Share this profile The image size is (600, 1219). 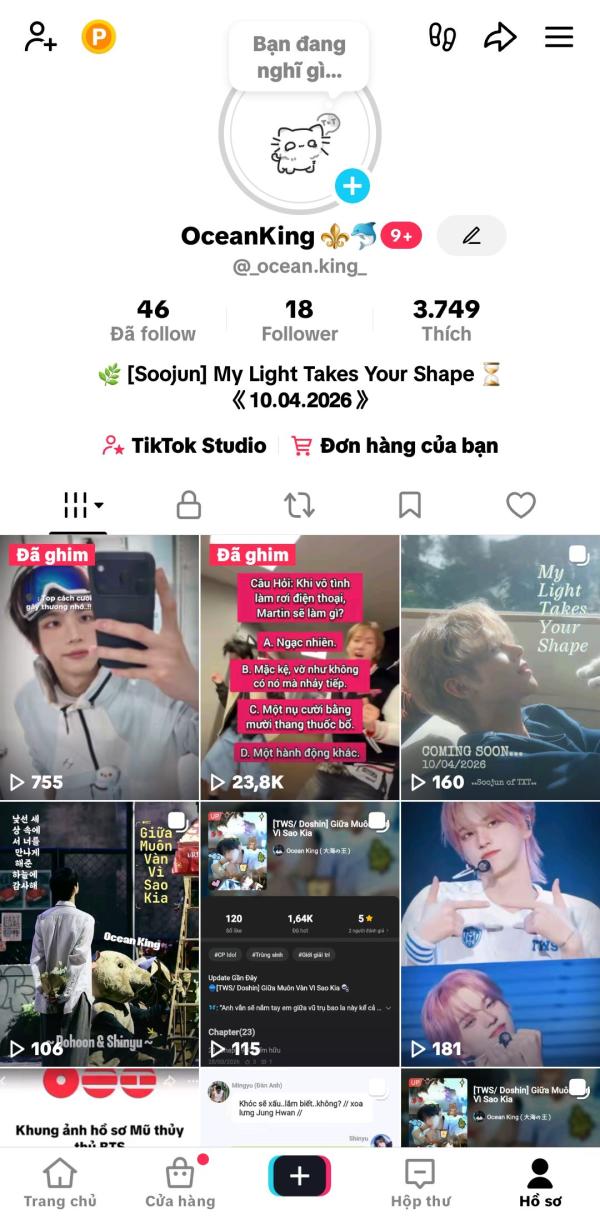coord(500,37)
